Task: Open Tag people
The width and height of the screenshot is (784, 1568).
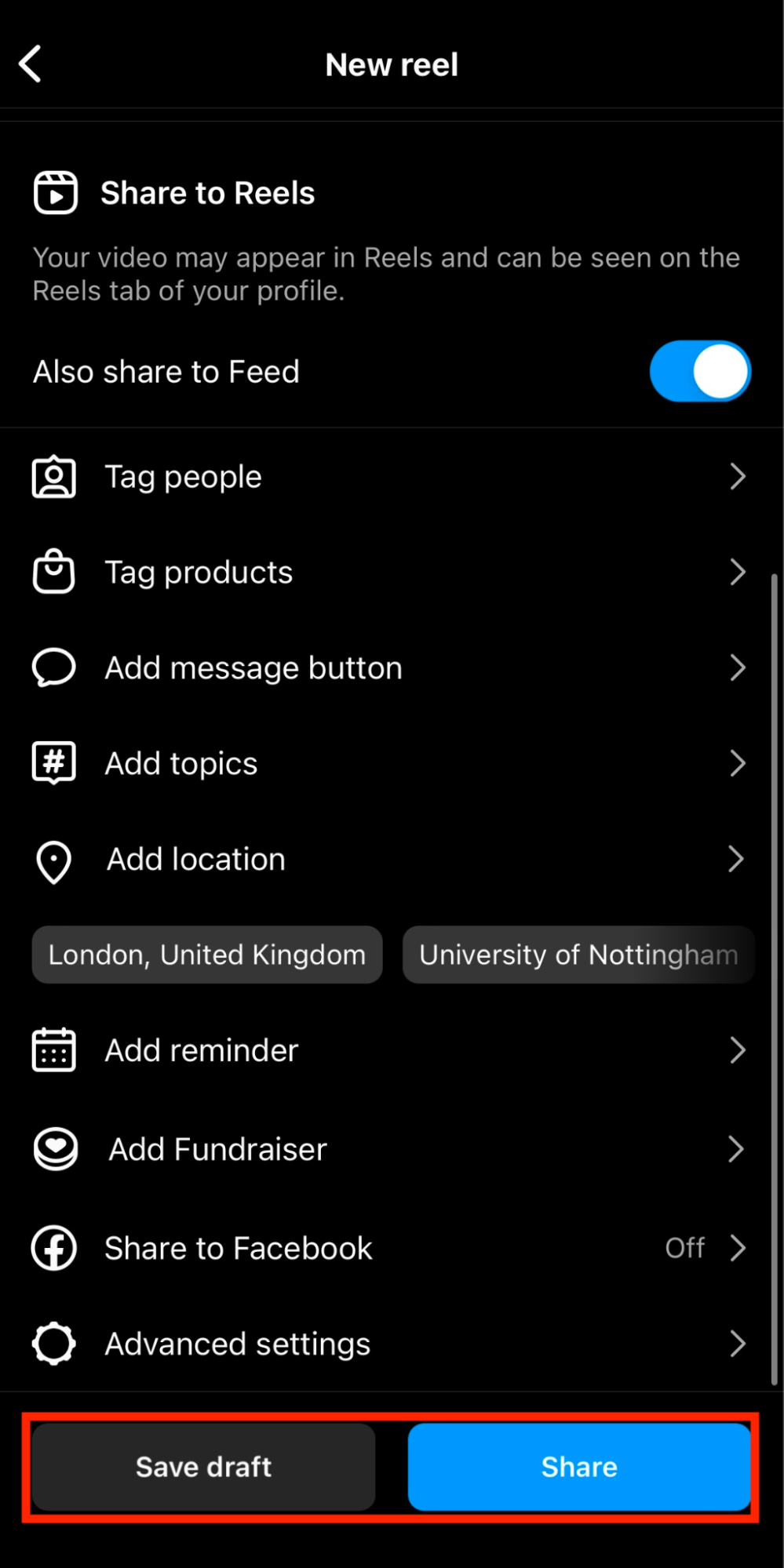Action: coord(392,477)
